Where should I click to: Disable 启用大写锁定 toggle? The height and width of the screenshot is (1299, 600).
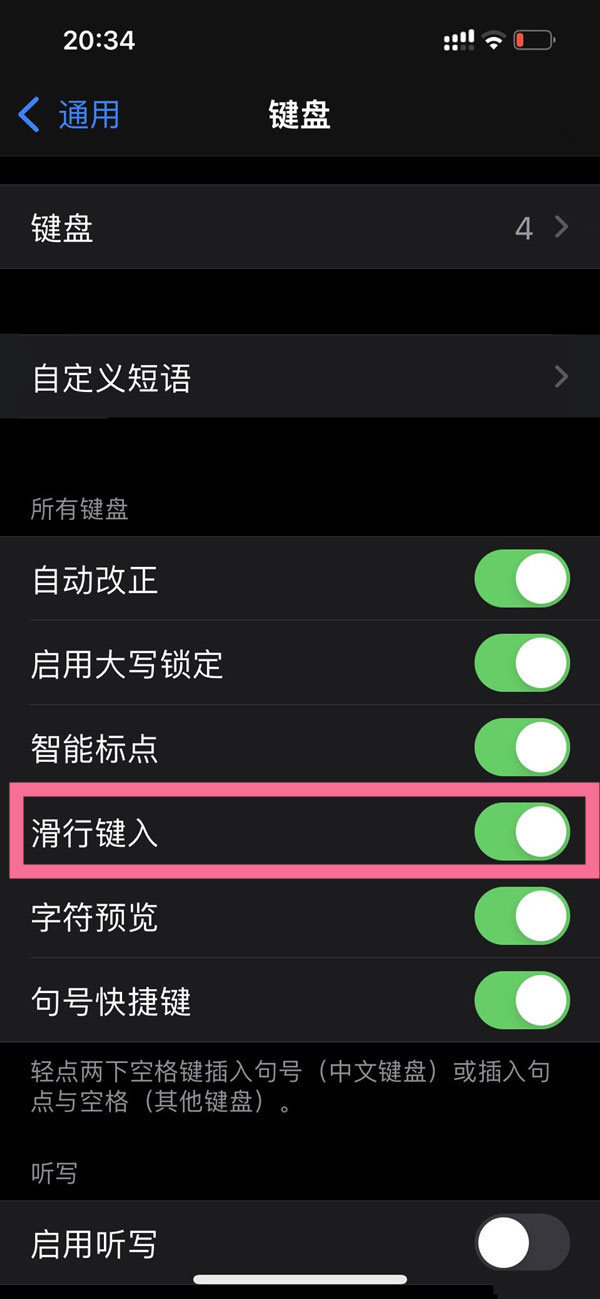tap(522, 664)
